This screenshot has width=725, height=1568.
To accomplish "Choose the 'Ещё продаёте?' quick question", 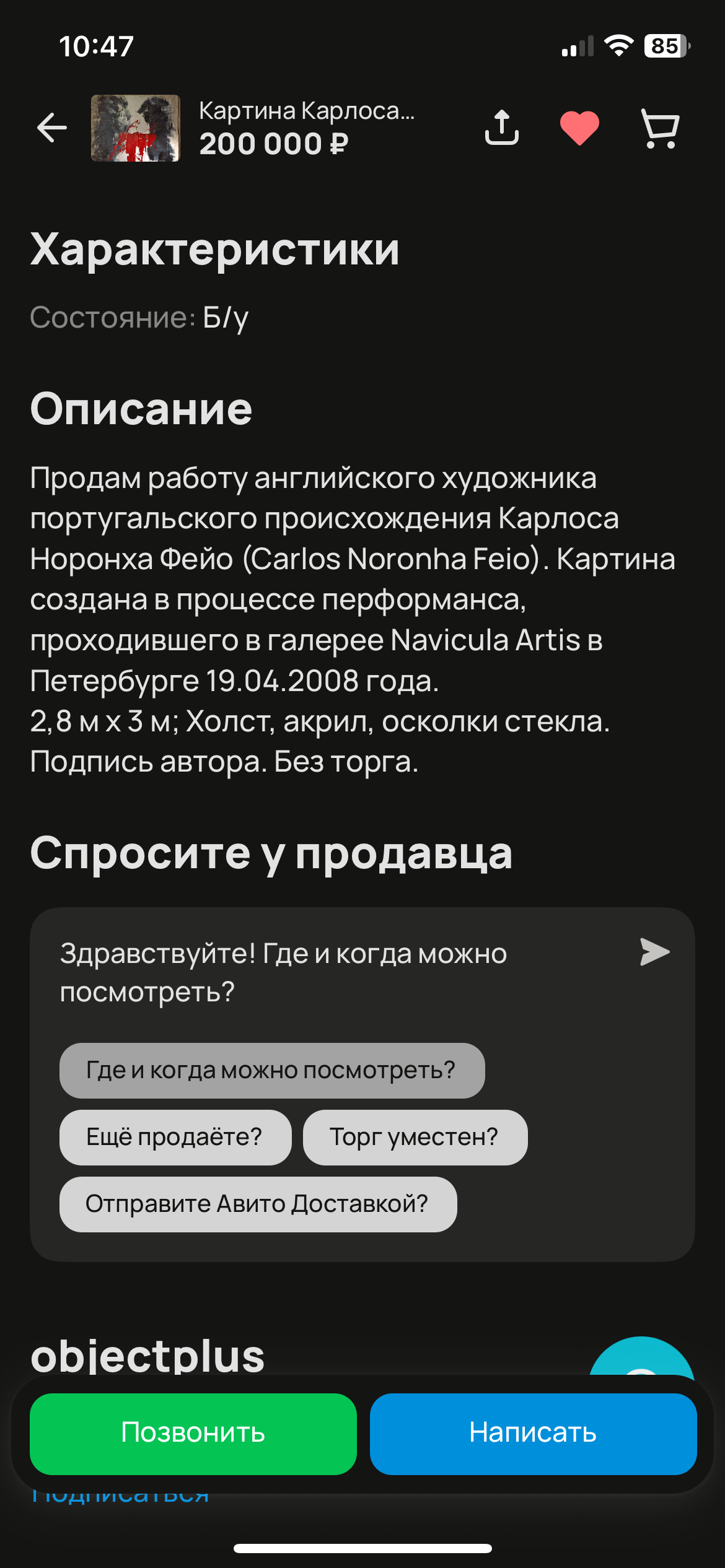I will click(175, 1137).
